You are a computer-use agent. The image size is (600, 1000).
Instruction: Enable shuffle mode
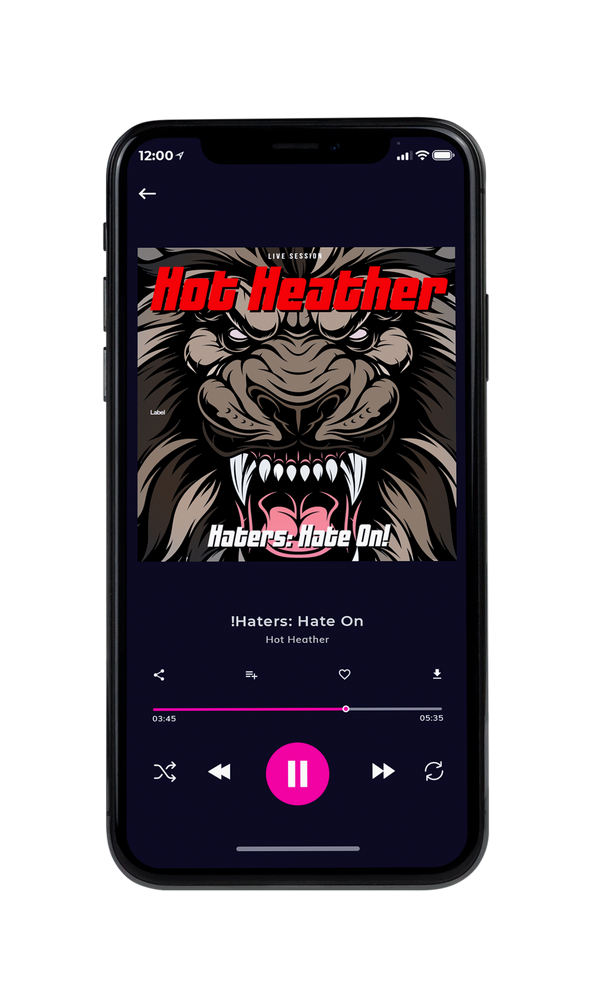tap(165, 772)
